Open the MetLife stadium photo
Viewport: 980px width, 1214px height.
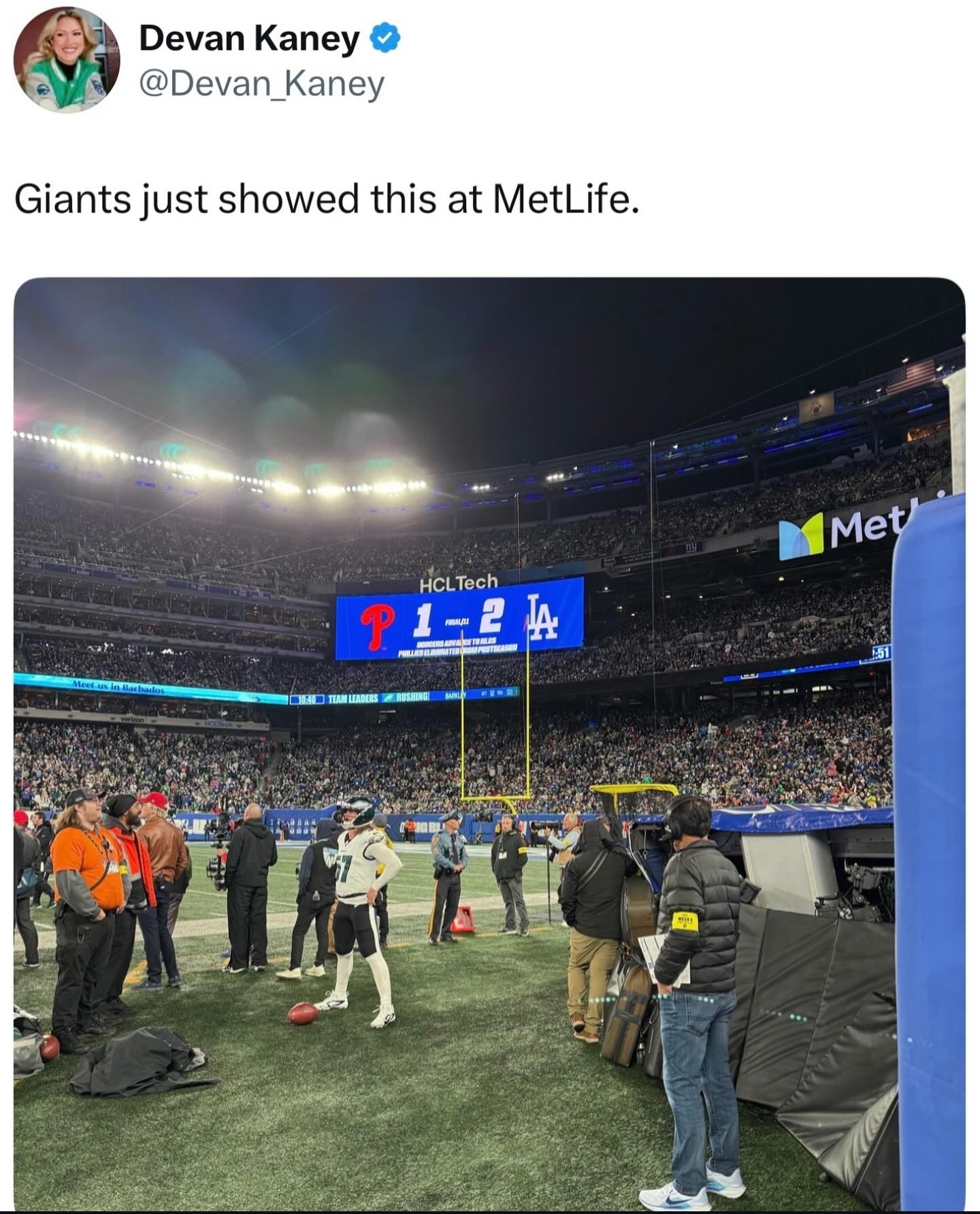[x=489, y=744]
